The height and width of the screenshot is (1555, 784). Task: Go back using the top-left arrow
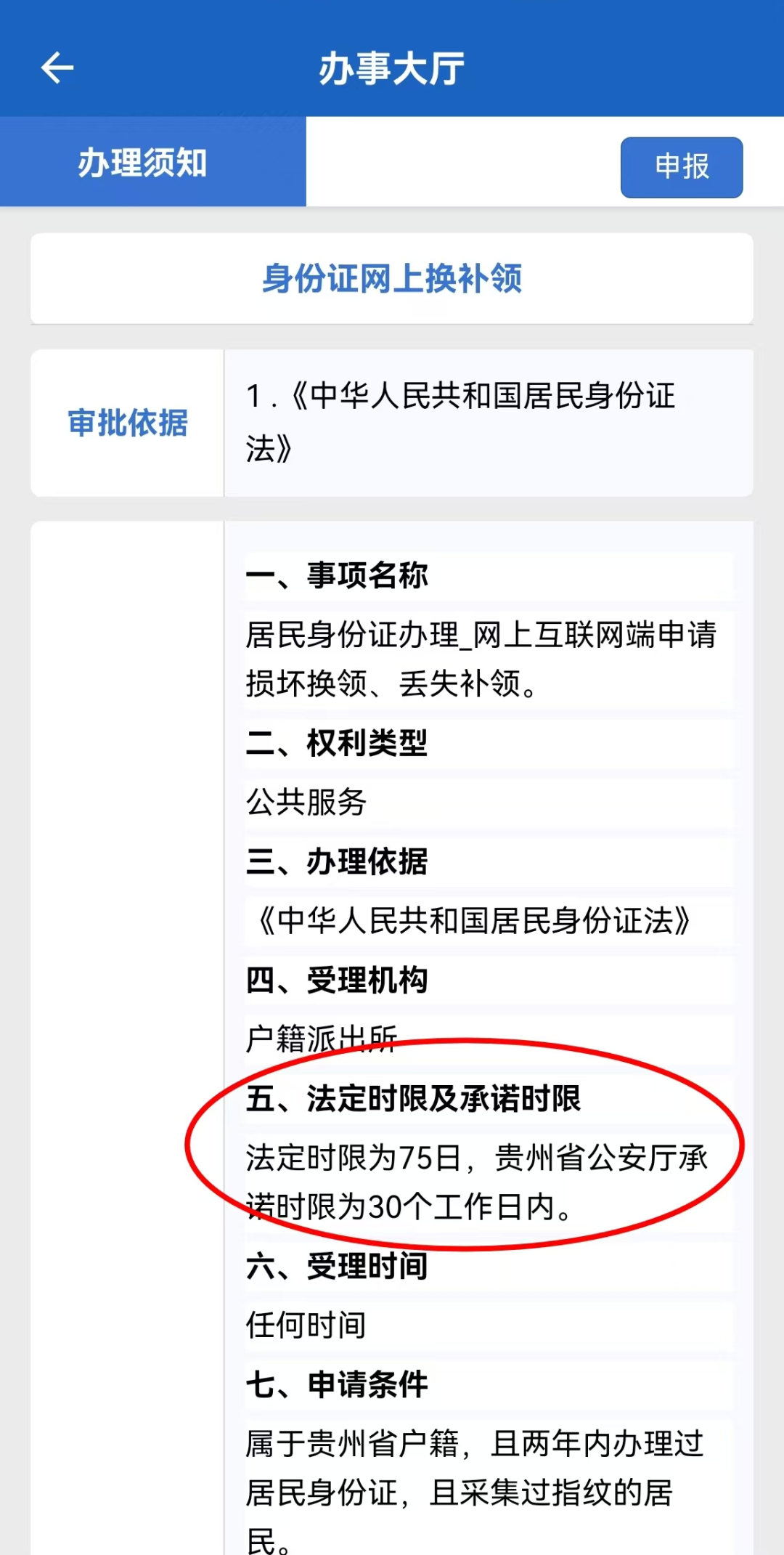pyautogui.click(x=57, y=68)
